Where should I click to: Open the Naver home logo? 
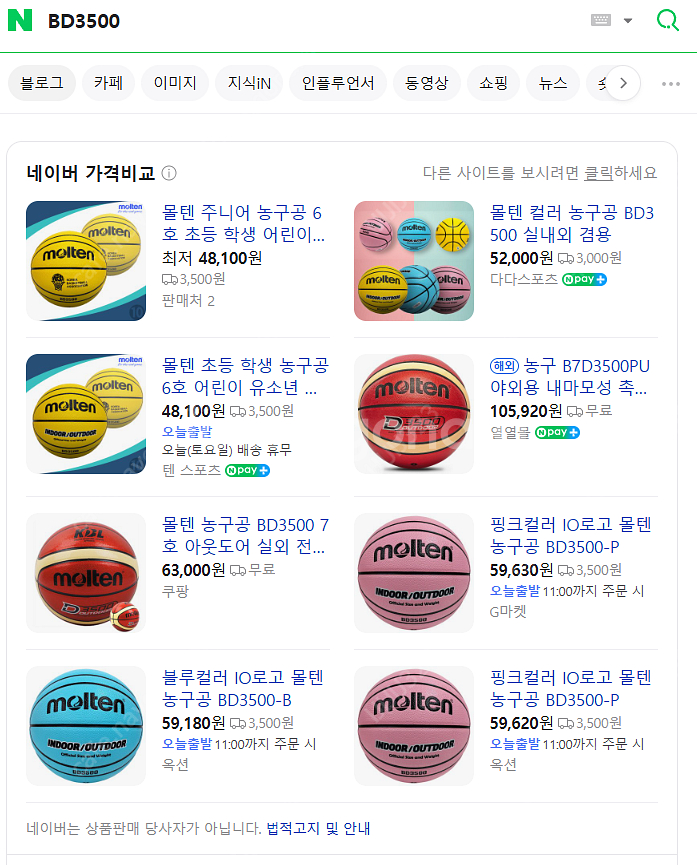point(20,21)
